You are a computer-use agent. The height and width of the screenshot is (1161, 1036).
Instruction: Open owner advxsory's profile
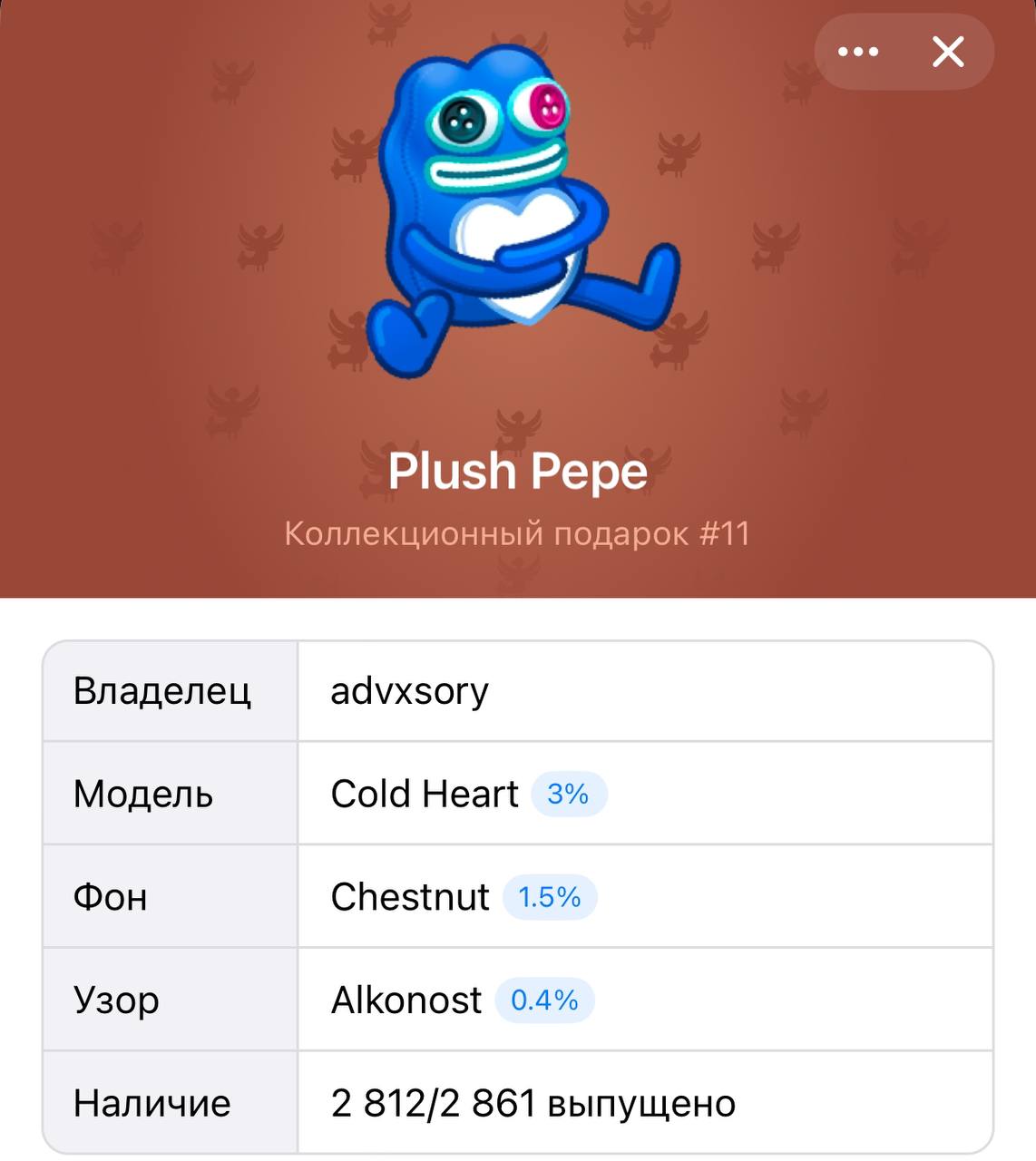[x=409, y=691]
